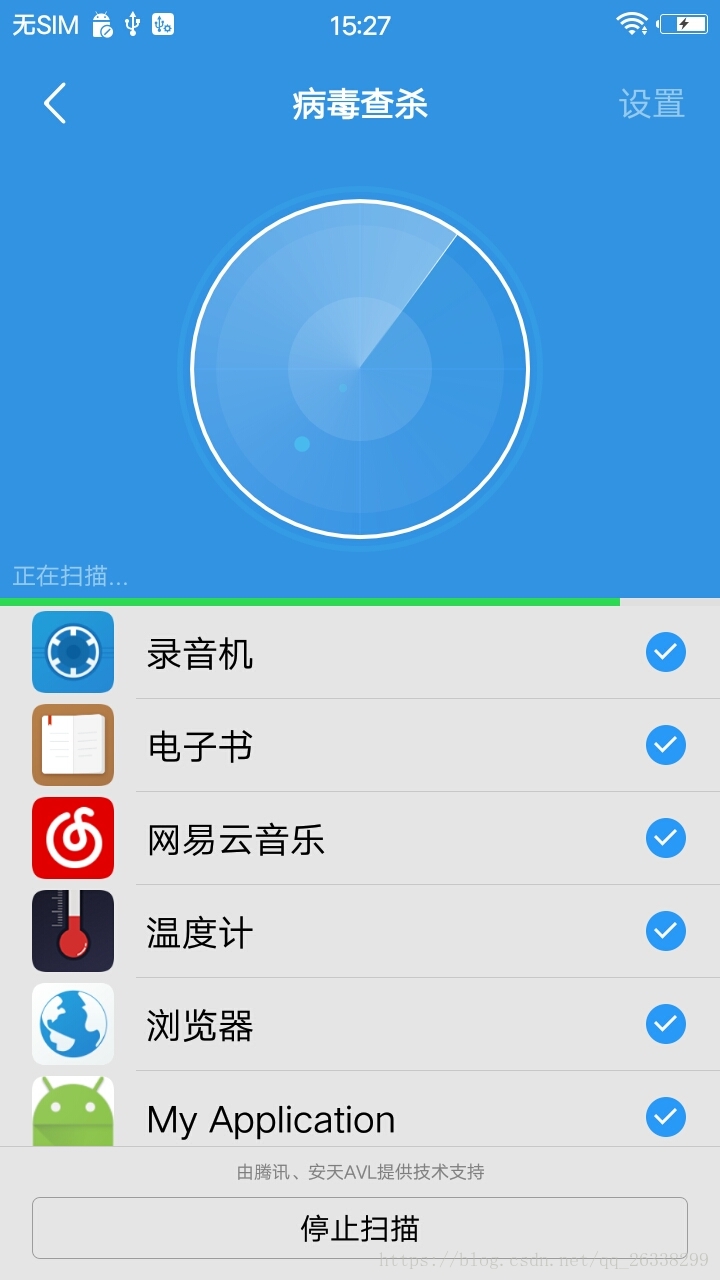Screen dimensions: 720x1280
Task: Go back using the top-left arrow
Action: 55,103
